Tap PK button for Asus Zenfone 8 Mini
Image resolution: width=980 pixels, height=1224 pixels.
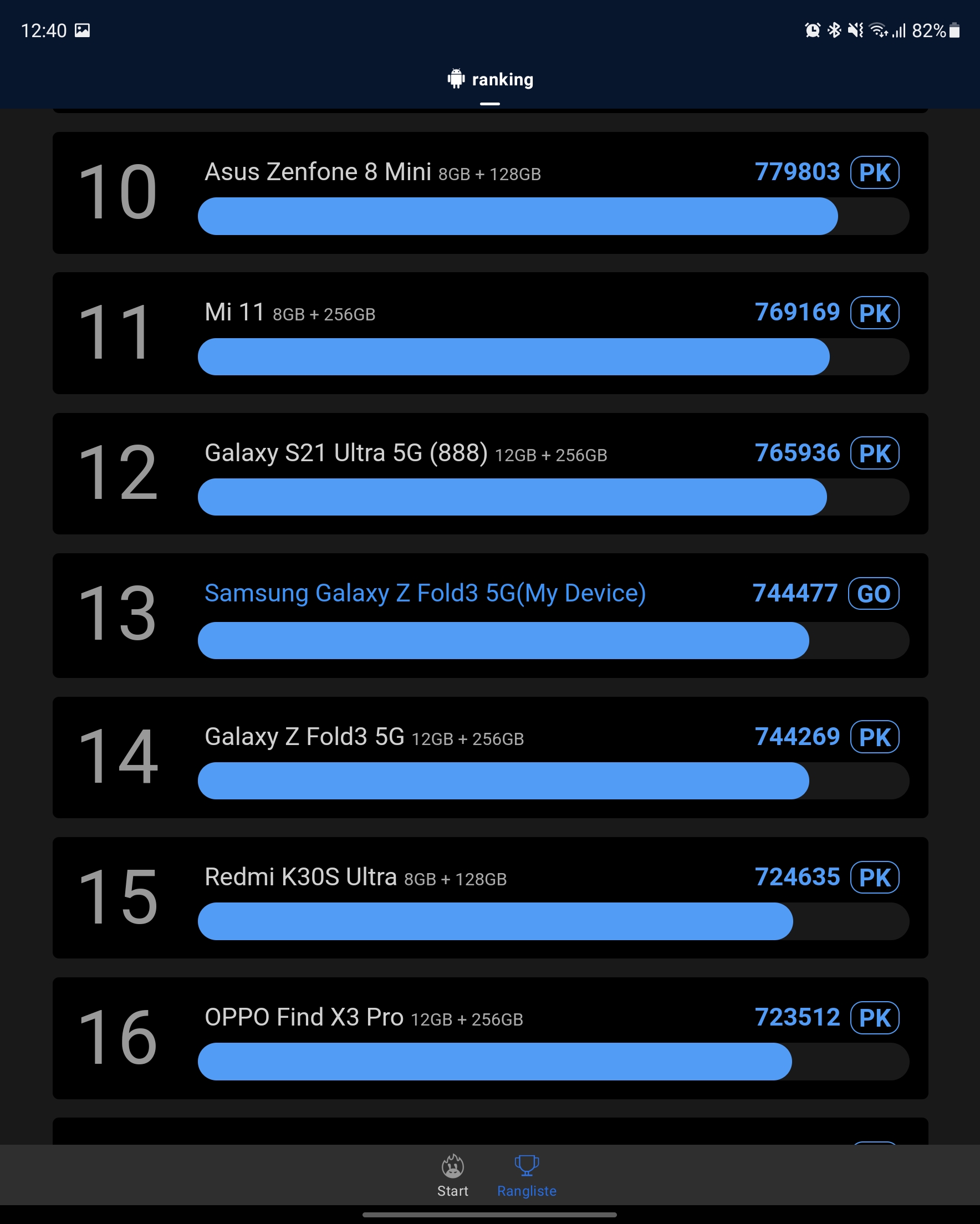pos(874,172)
